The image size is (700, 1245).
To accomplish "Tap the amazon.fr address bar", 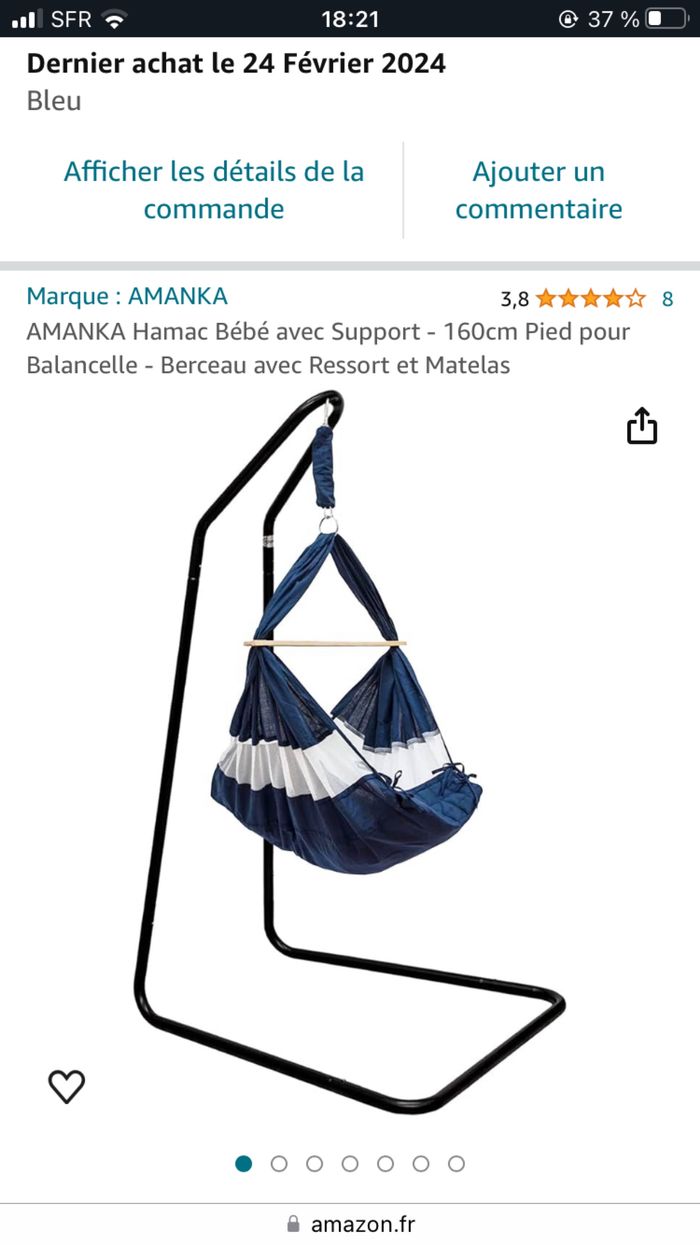I will pyautogui.click(x=350, y=1224).
